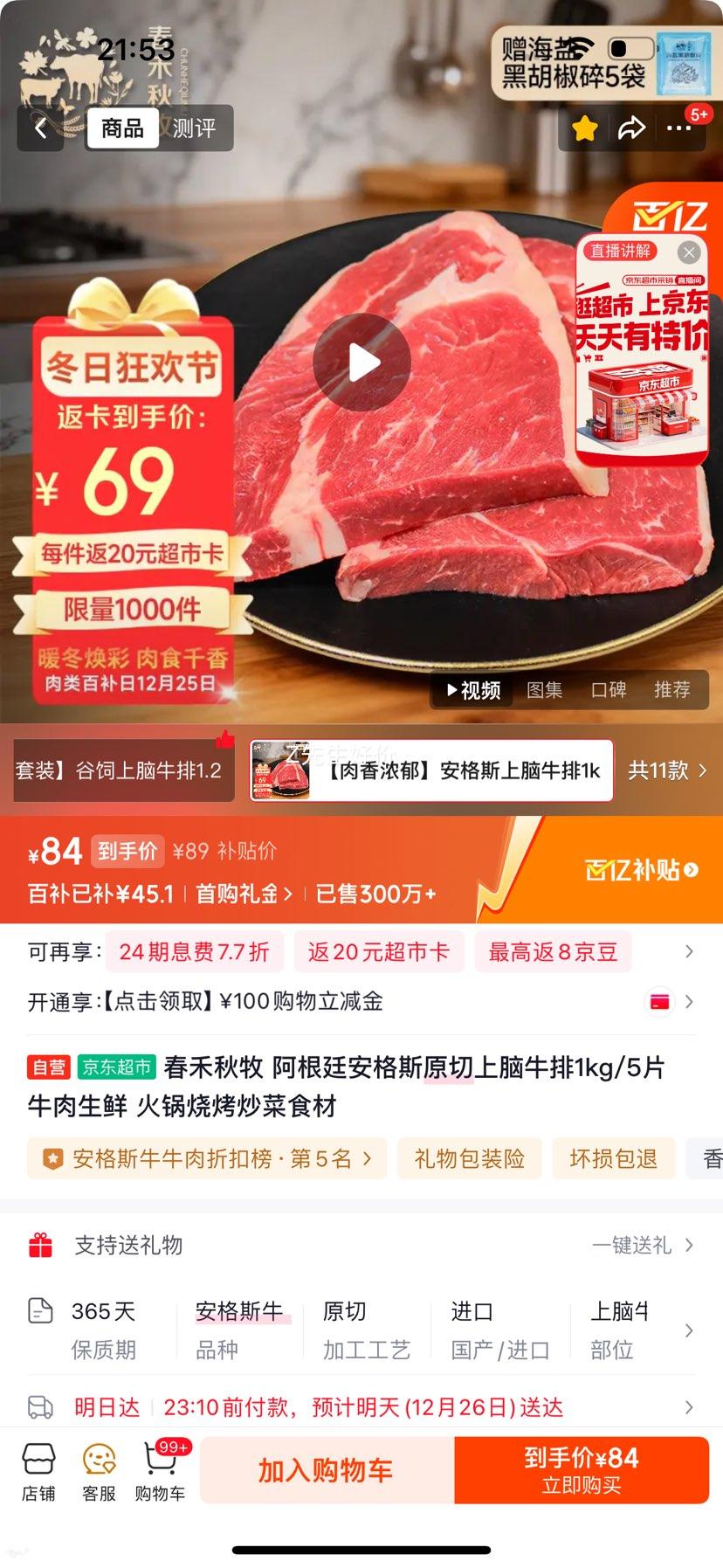The width and height of the screenshot is (723, 1568).
Task: Open the 图集 image gallery tab
Action: 545,690
